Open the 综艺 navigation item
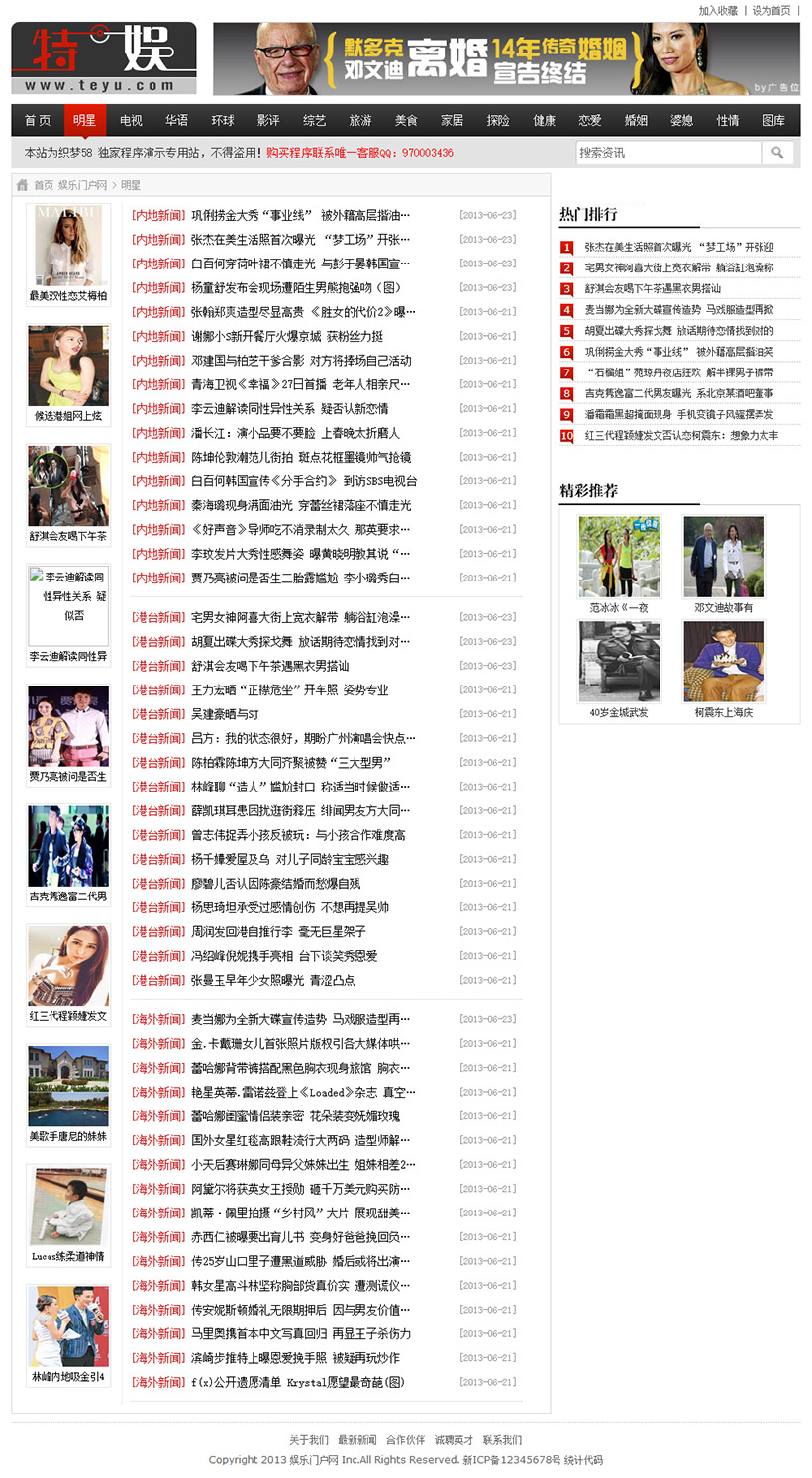812x1478 pixels. [x=314, y=120]
